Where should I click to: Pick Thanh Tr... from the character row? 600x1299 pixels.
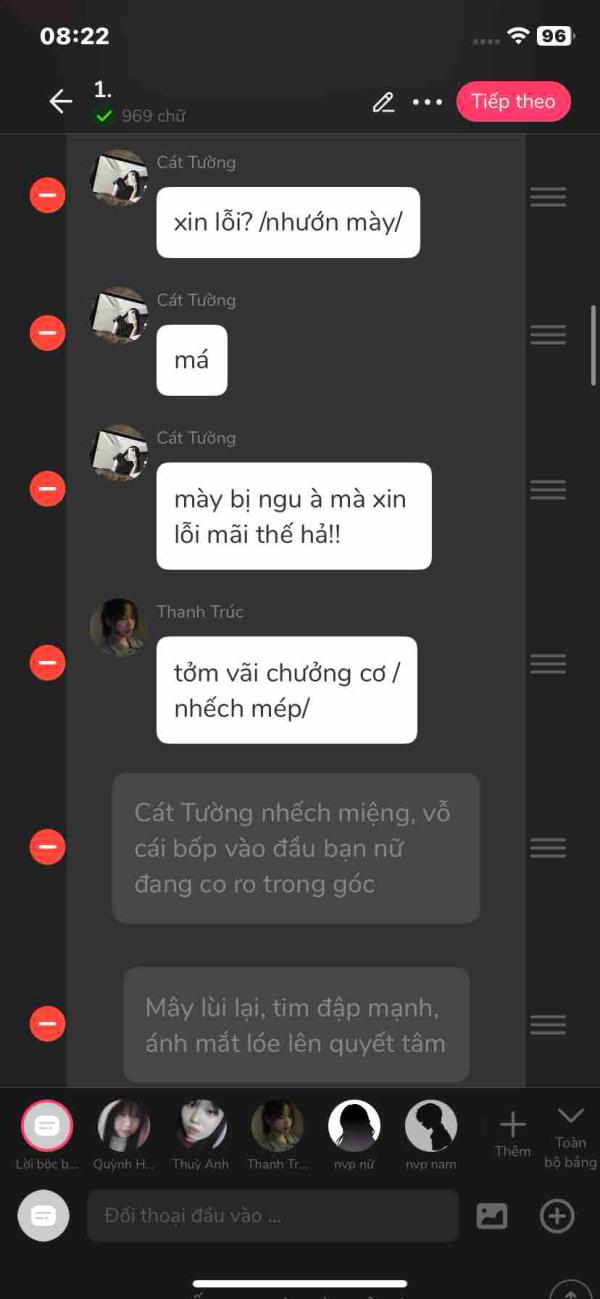277,1126
